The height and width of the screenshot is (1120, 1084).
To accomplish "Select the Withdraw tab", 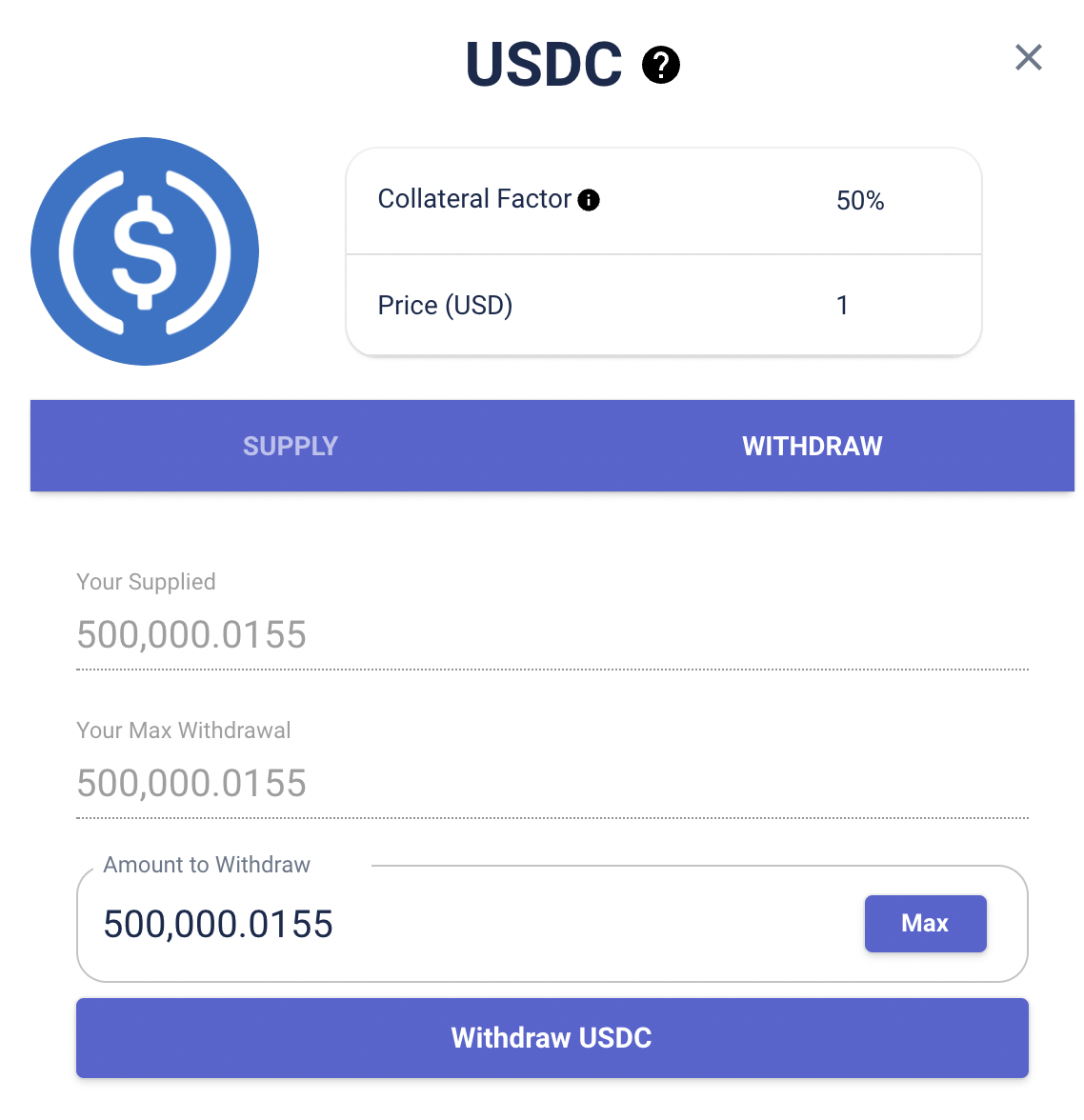I will point(812,446).
